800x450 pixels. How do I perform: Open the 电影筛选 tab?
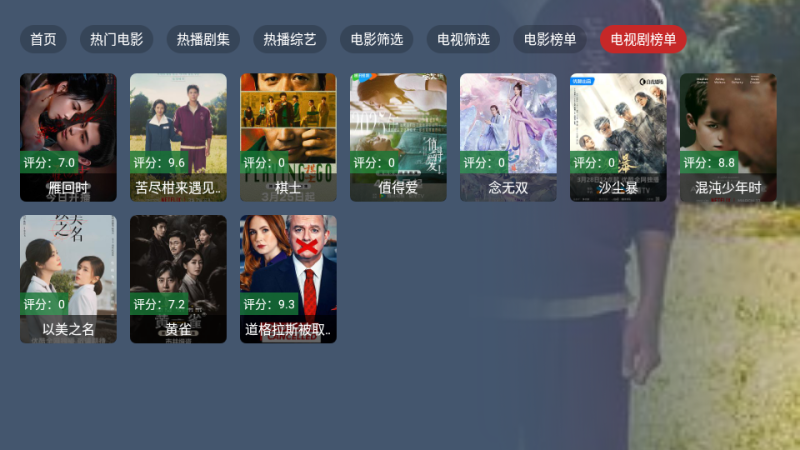pyautogui.click(x=377, y=40)
